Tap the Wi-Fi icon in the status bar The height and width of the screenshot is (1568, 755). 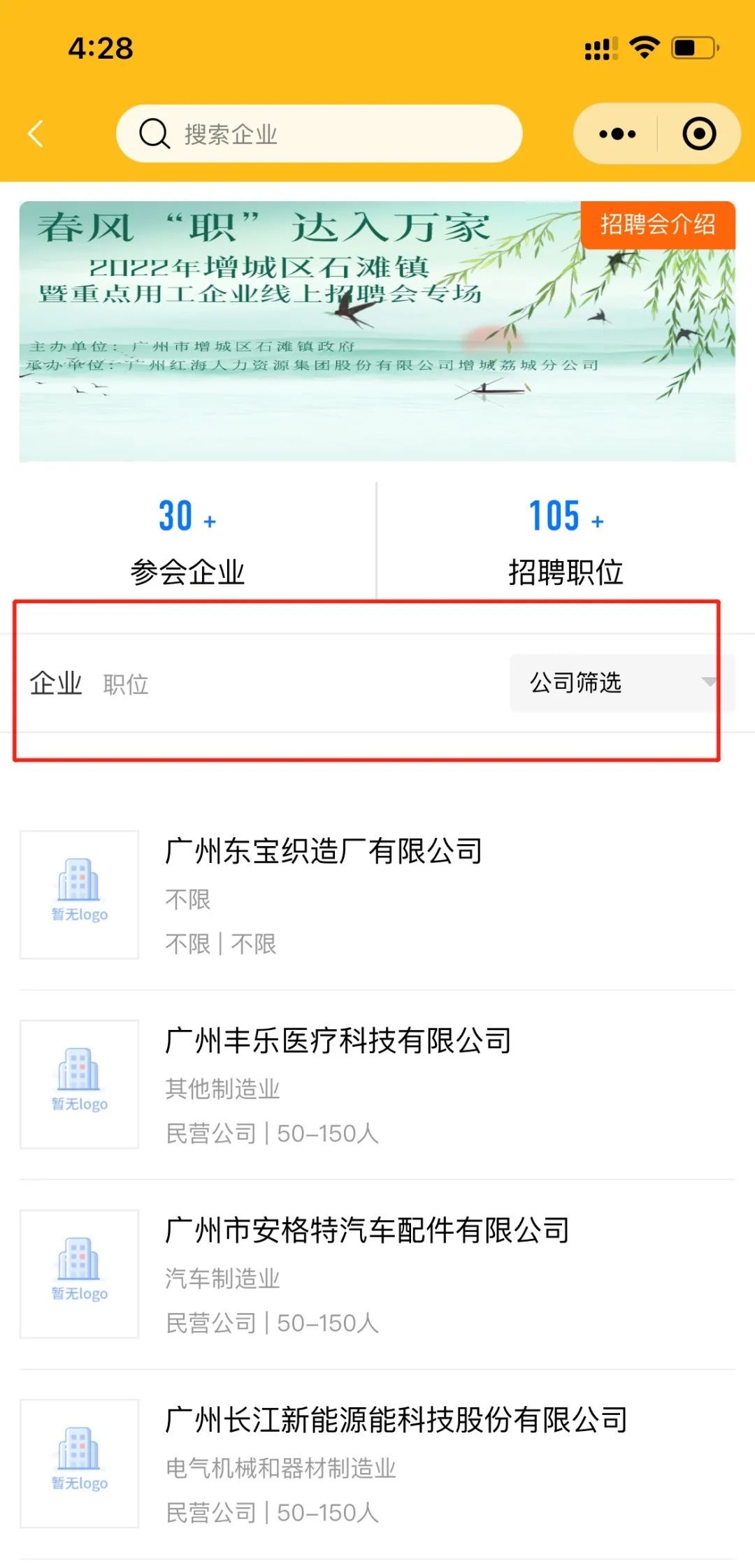(644, 47)
